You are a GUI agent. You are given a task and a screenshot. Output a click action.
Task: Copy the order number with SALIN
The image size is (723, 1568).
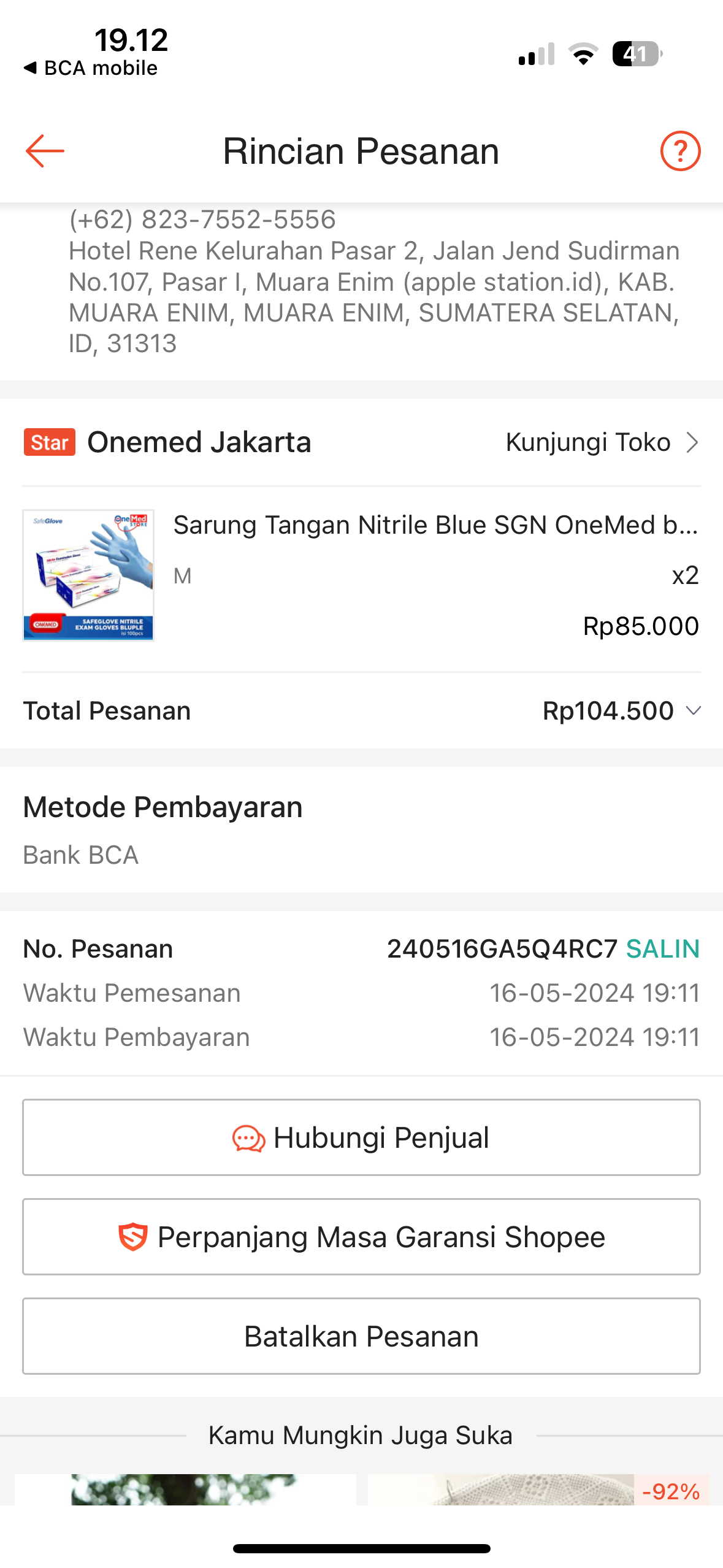click(x=662, y=949)
